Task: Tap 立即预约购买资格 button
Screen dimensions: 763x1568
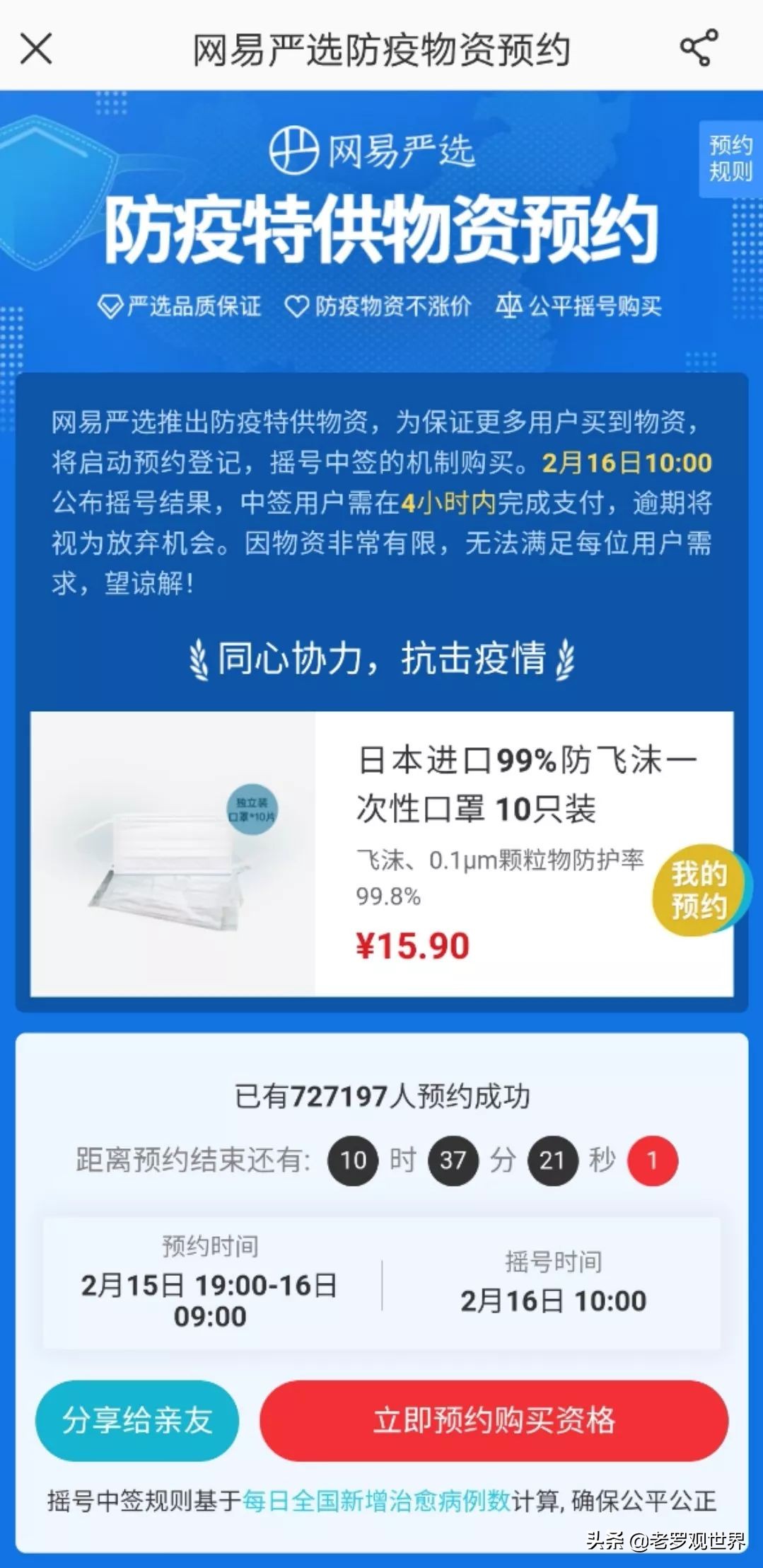Action: [496, 1421]
